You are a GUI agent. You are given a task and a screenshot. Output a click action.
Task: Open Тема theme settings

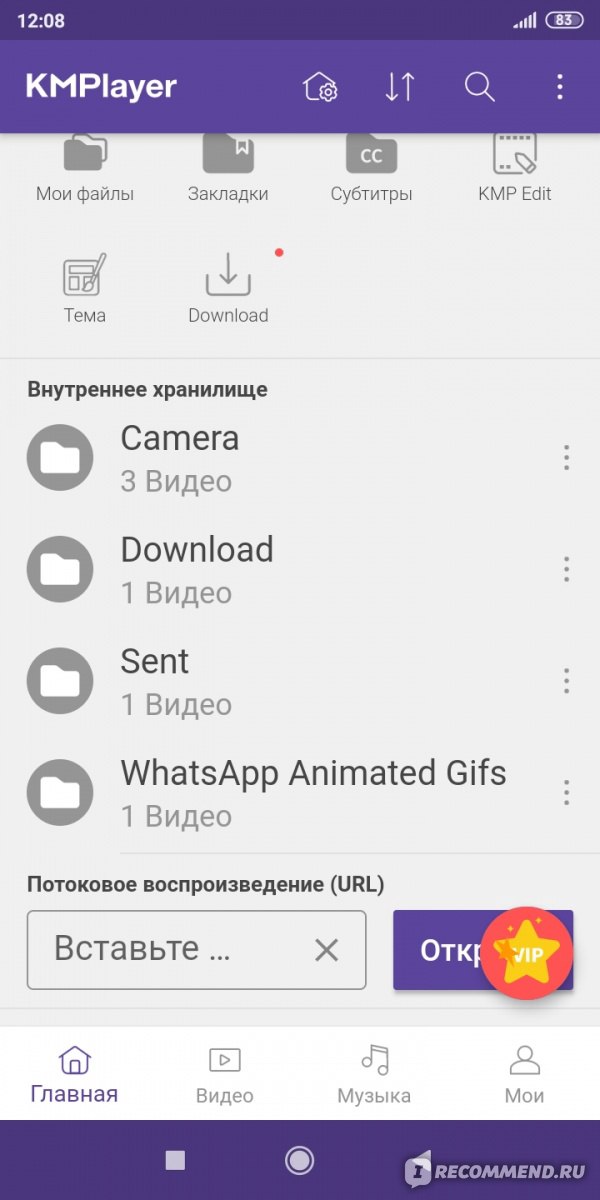(x=85, y=289)
